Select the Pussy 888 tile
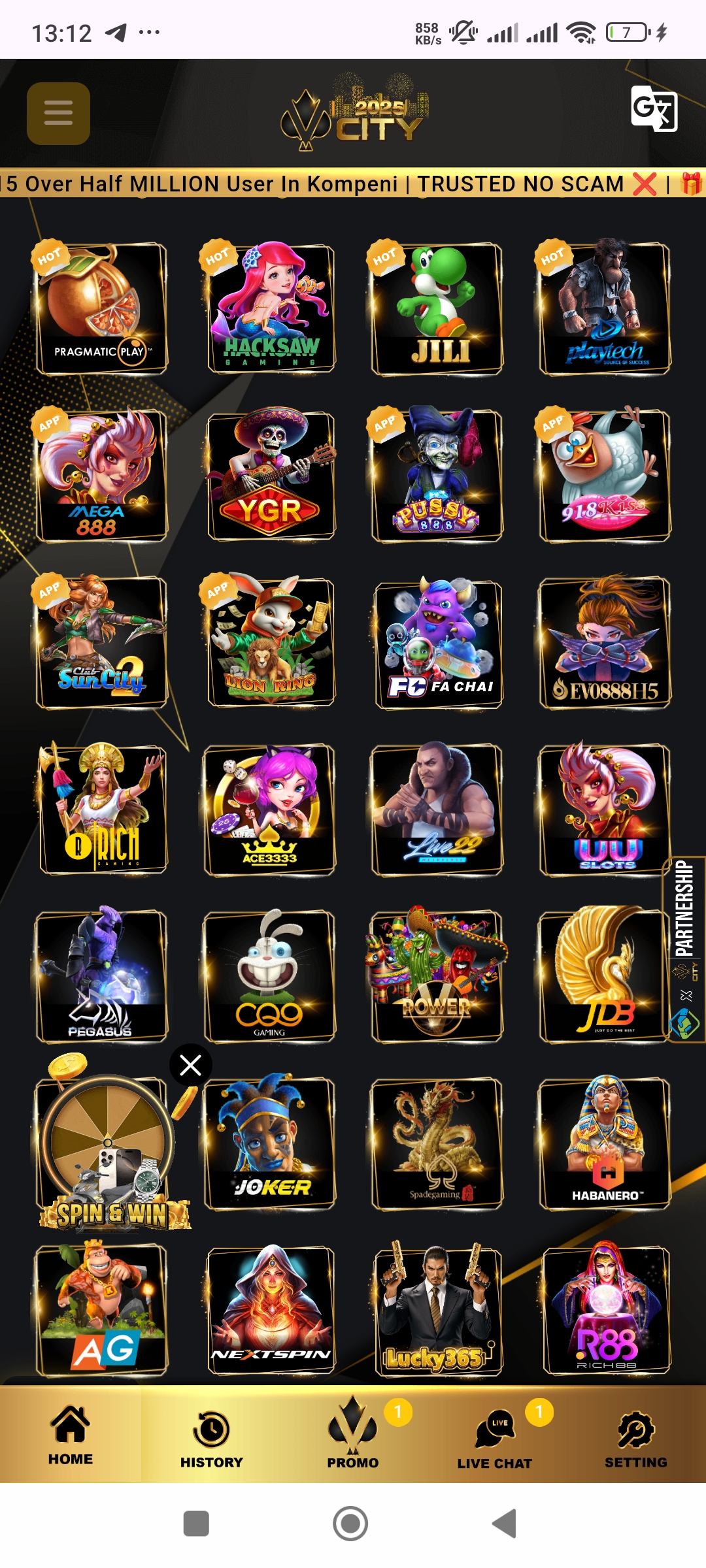Image resolution: width=706 pixels, height=1568 pixels. pos(437,476)
